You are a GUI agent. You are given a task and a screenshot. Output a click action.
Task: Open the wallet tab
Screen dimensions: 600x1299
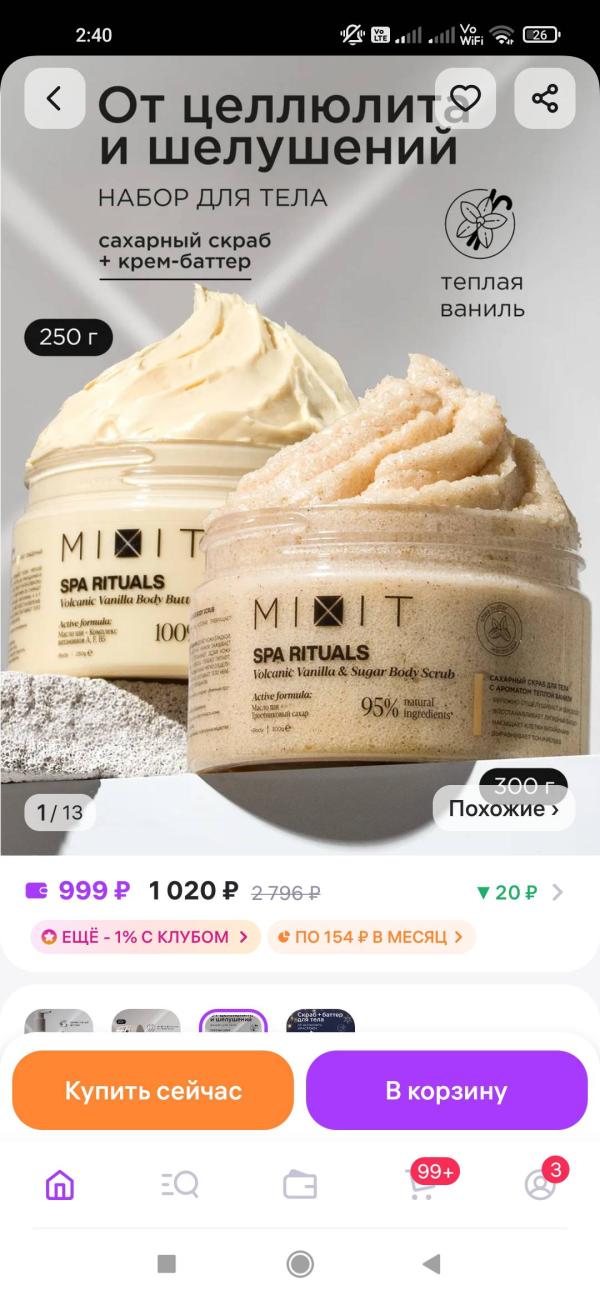pyautogui.click(x=300, y=1185)
